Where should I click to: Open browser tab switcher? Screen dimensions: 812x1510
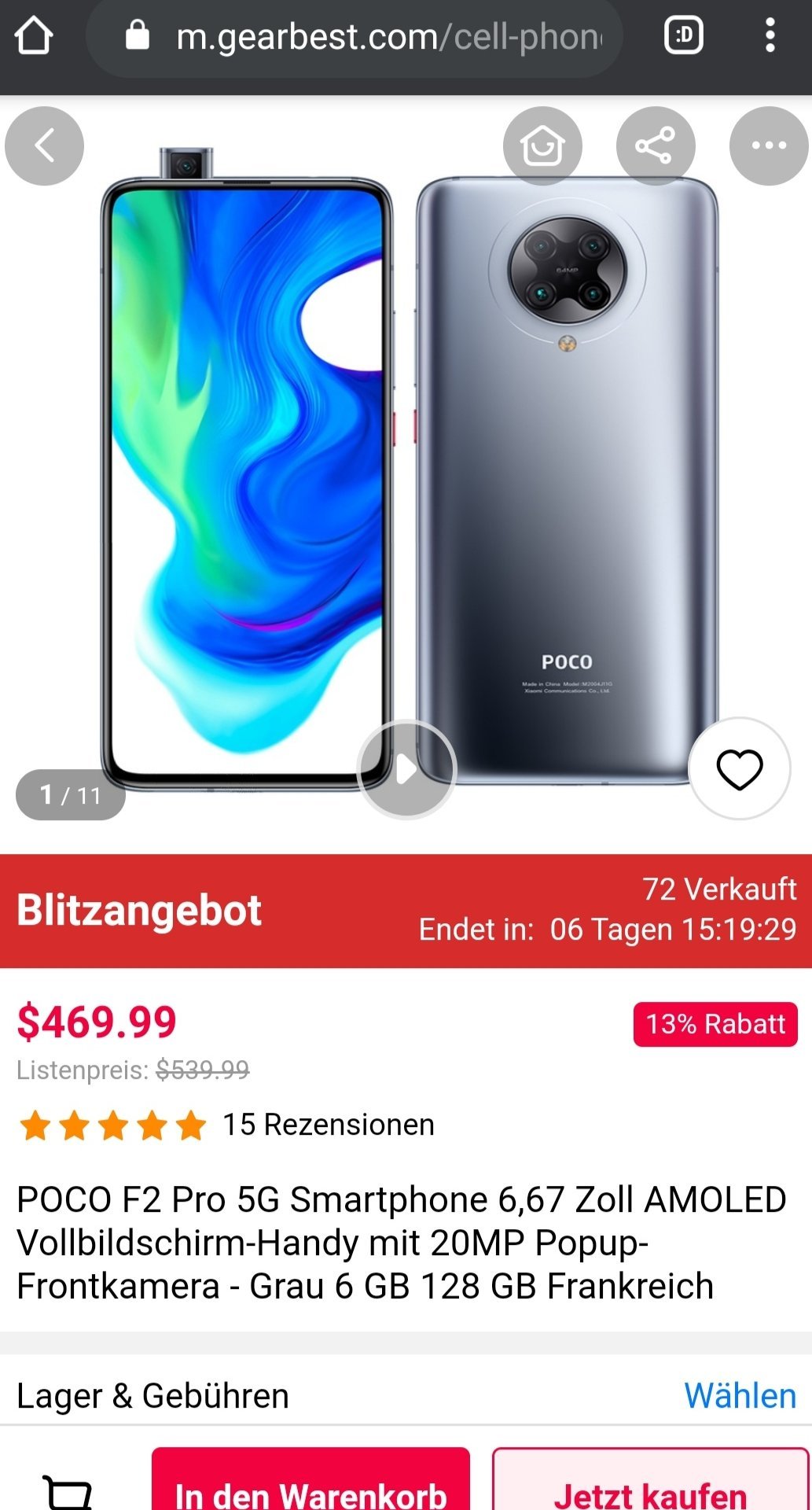click(683, 36)
